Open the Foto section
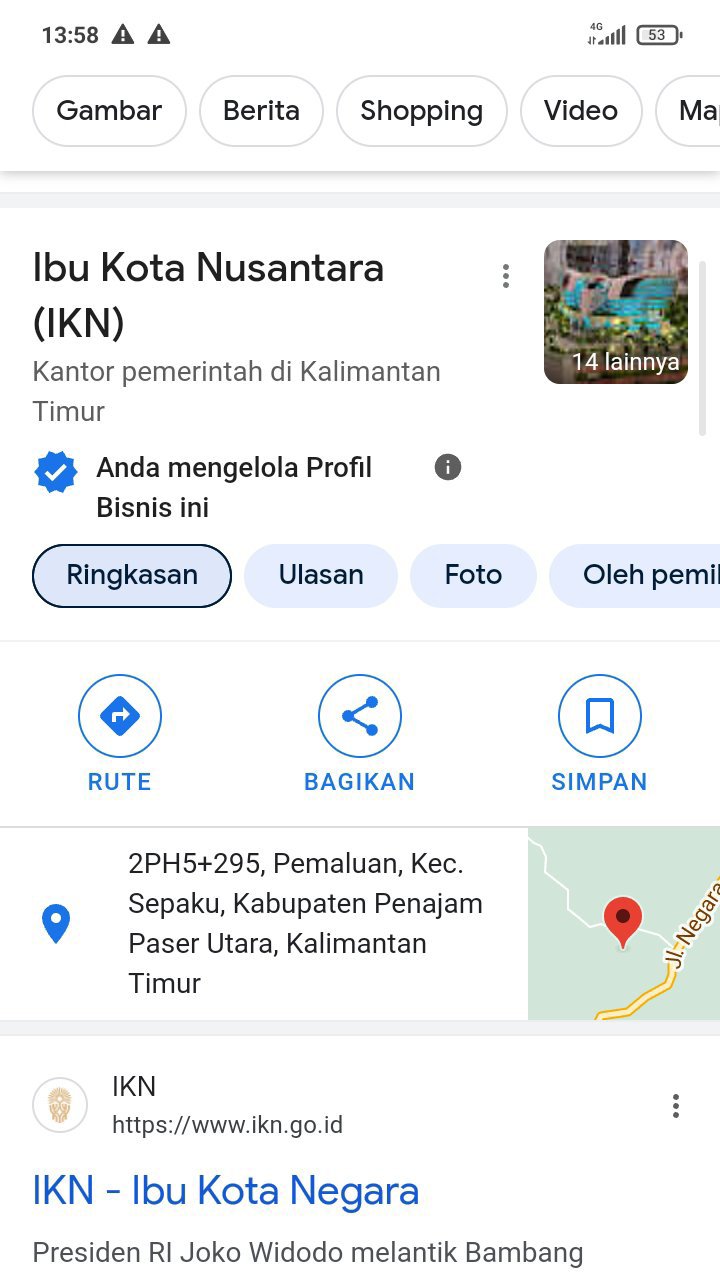Screen dimensions: 720x1280 pos(473,575)
